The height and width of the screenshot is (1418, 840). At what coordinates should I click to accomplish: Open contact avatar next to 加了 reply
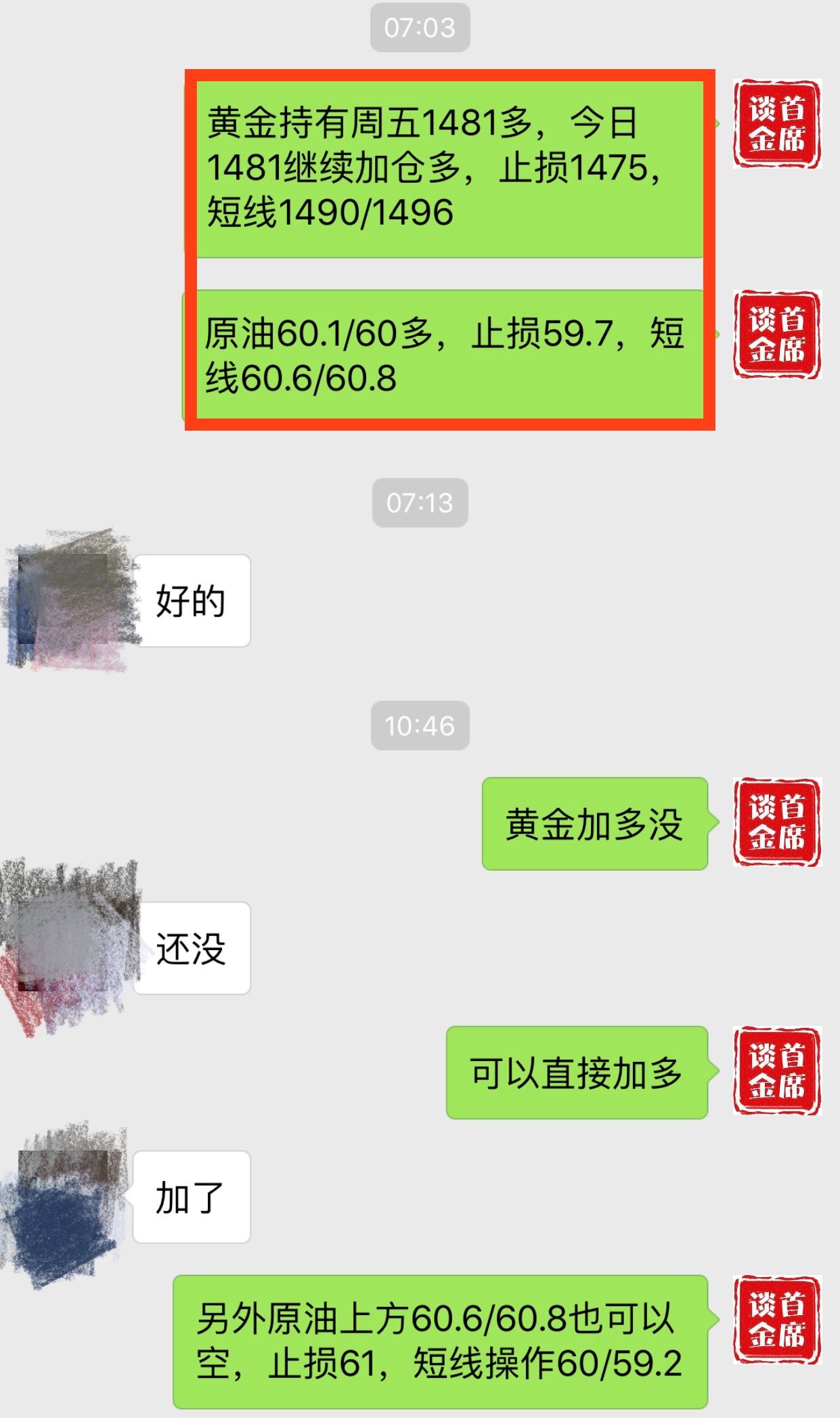[64, 1196]
